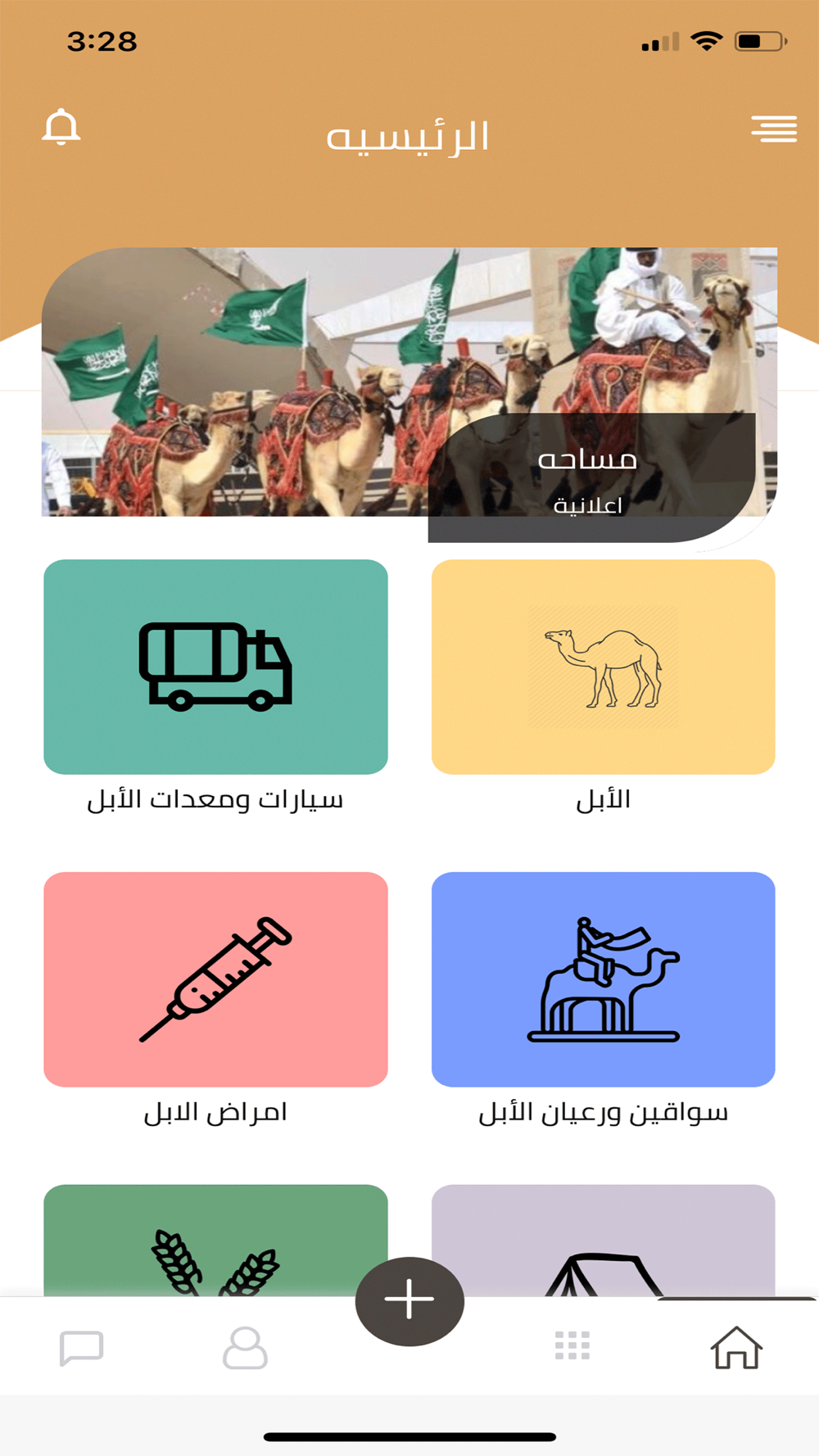The width and height of the screenshot is (819, 1456).
Task: Open the الأبل camels category
Action: click(603, 667)
